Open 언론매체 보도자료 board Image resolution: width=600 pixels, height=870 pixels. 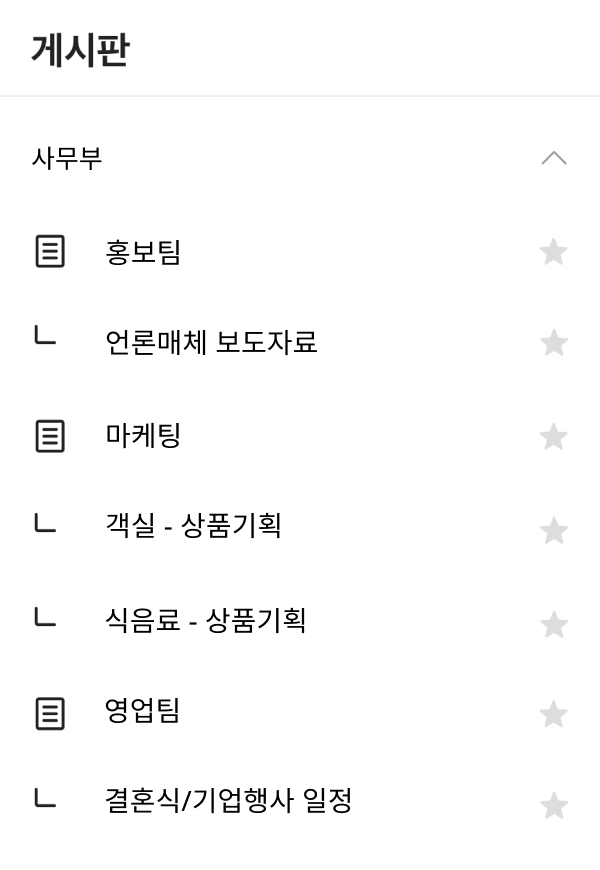pos(211,343)
